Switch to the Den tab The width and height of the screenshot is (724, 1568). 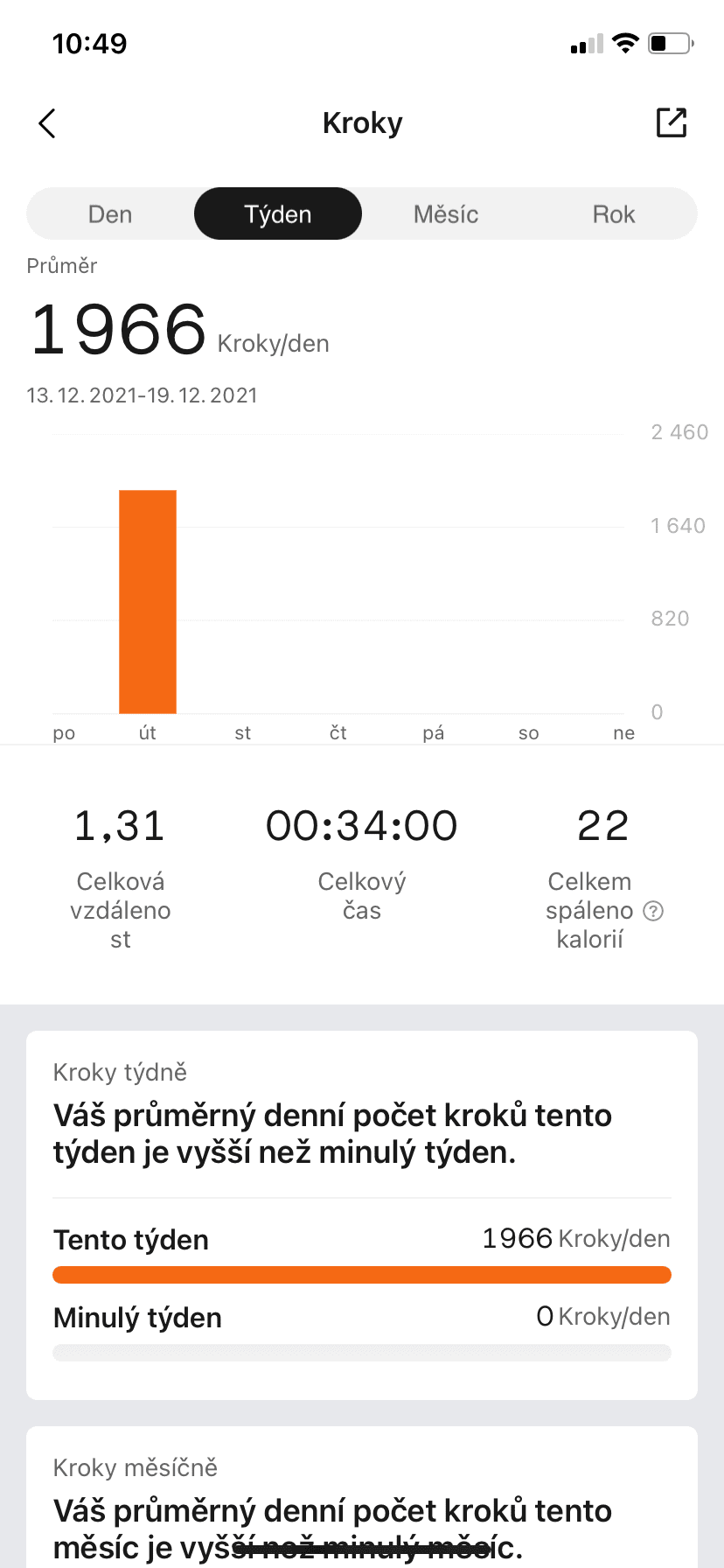point(110,214)
